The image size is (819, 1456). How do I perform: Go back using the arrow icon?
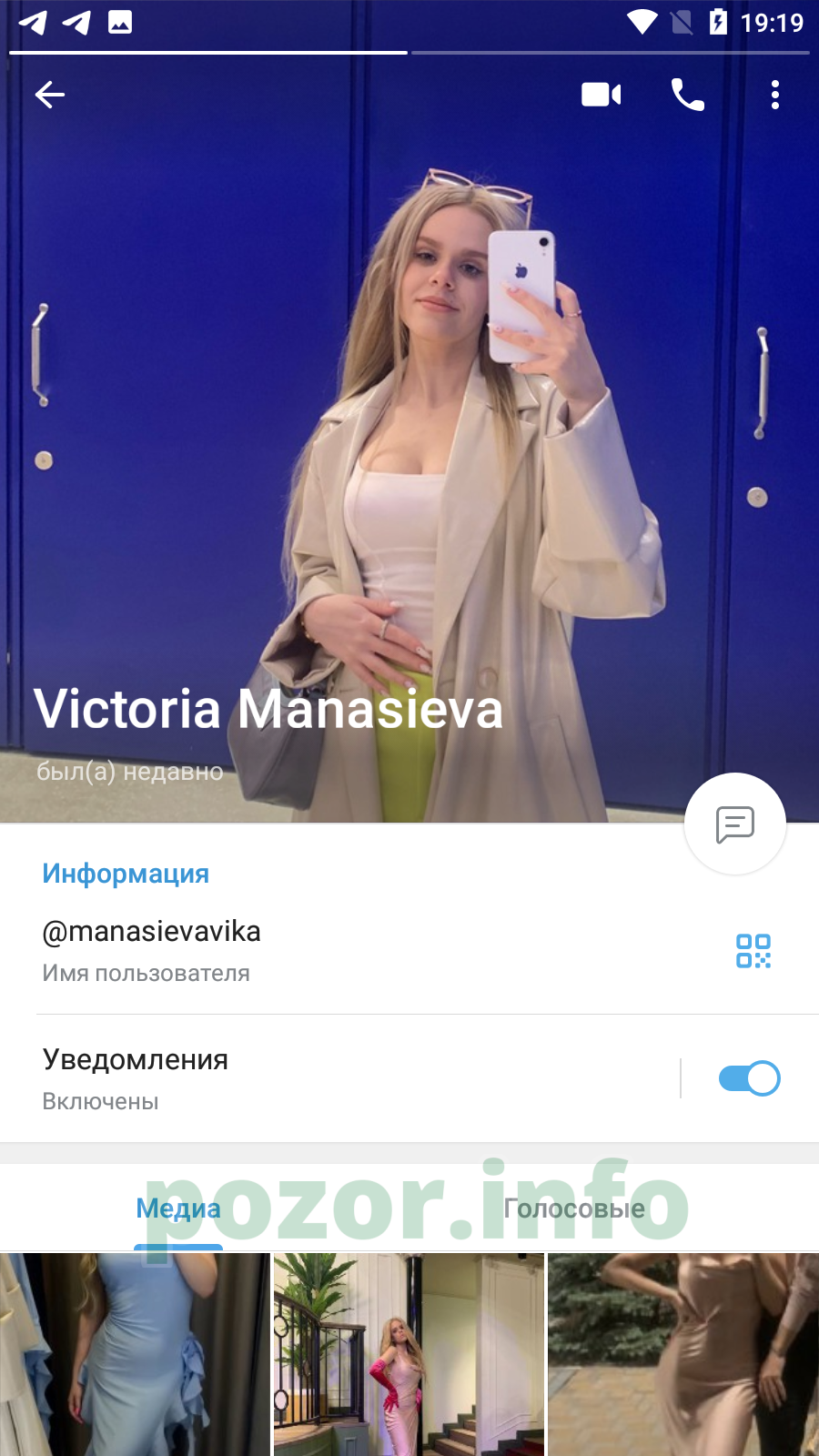50,95
